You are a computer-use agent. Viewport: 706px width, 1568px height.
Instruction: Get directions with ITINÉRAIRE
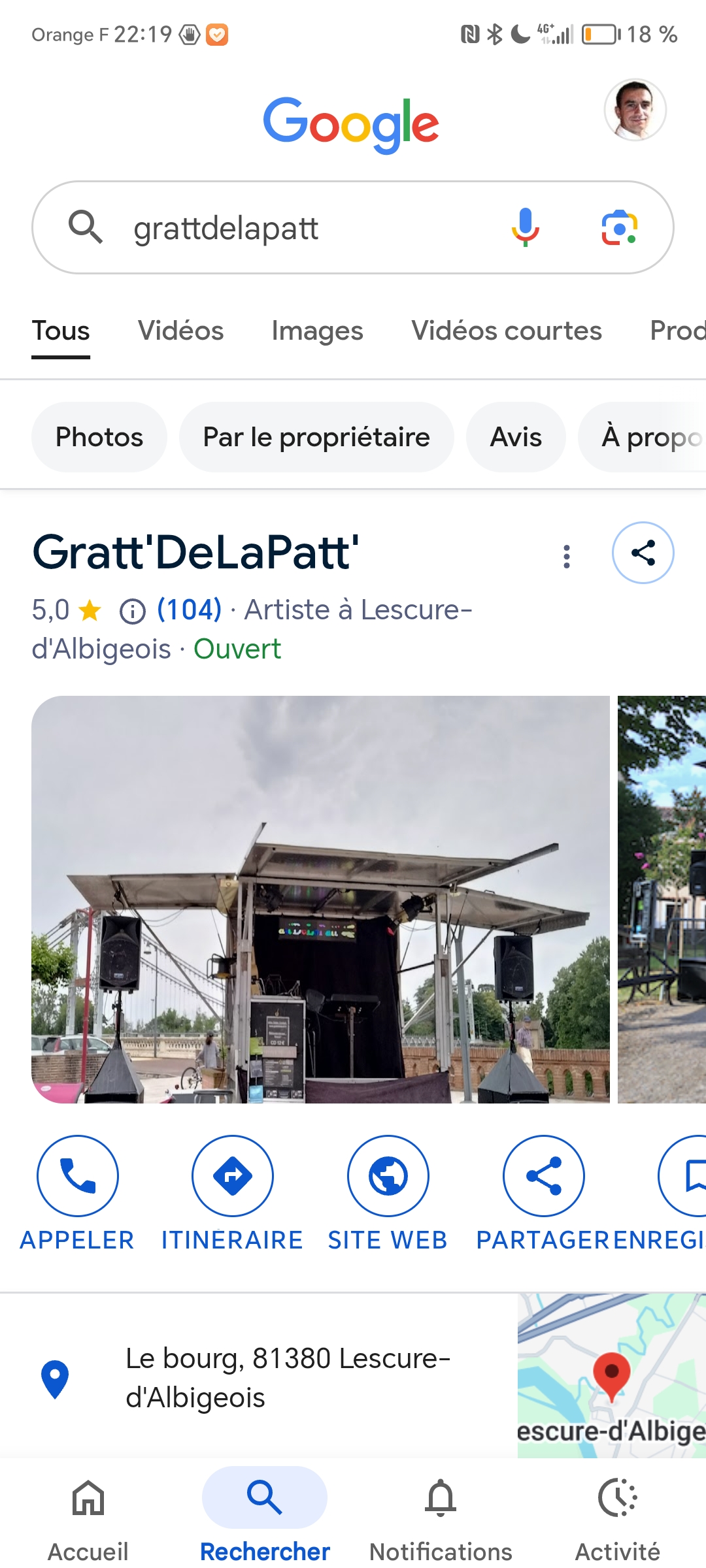[x=233, y=1176]
